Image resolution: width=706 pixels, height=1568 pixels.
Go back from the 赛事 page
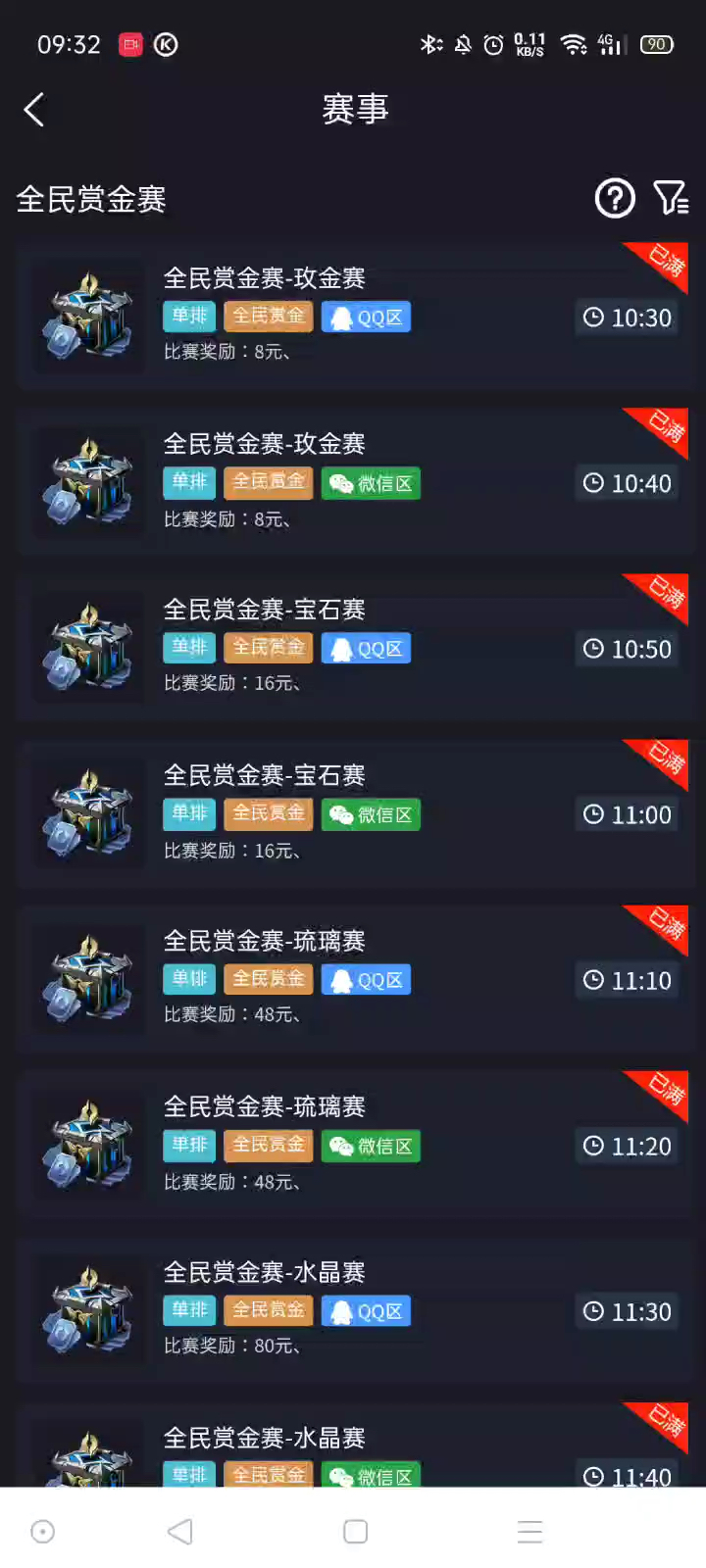coord(34,110)
